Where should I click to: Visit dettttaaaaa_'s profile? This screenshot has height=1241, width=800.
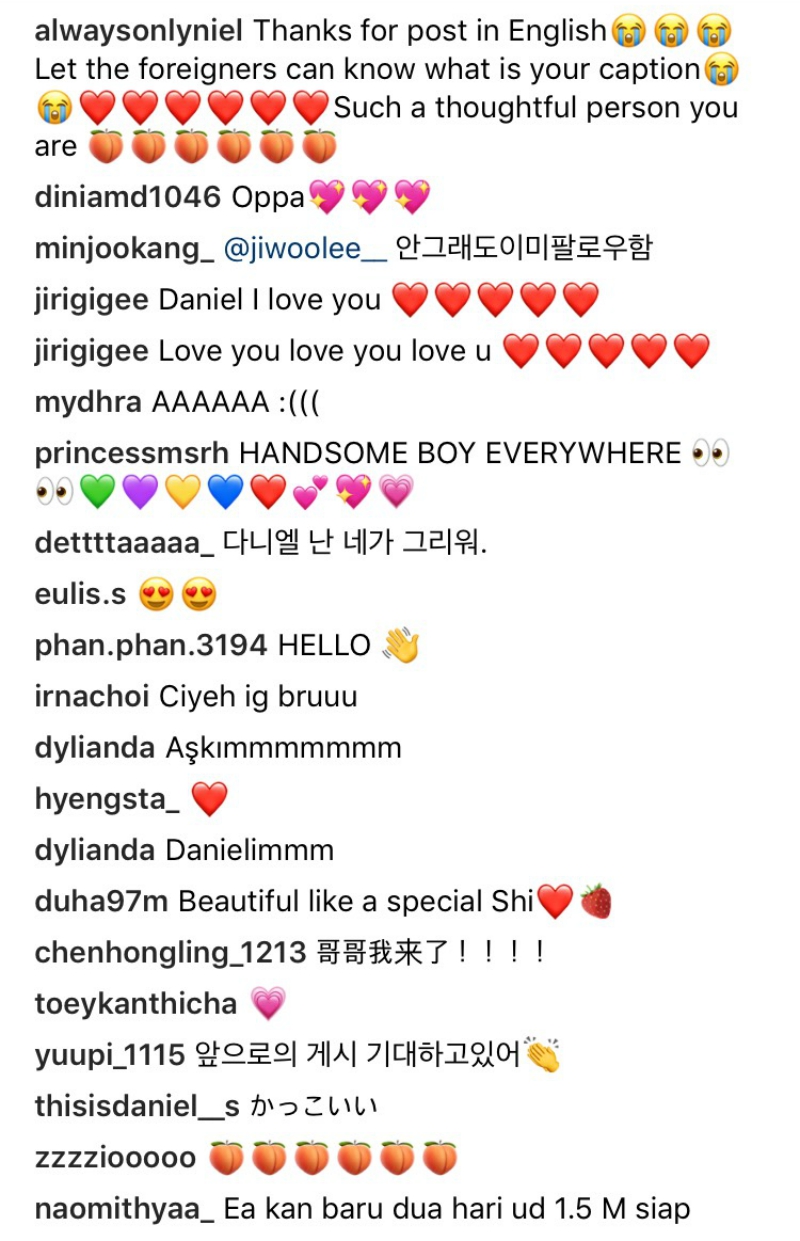(x=124, y=543)
